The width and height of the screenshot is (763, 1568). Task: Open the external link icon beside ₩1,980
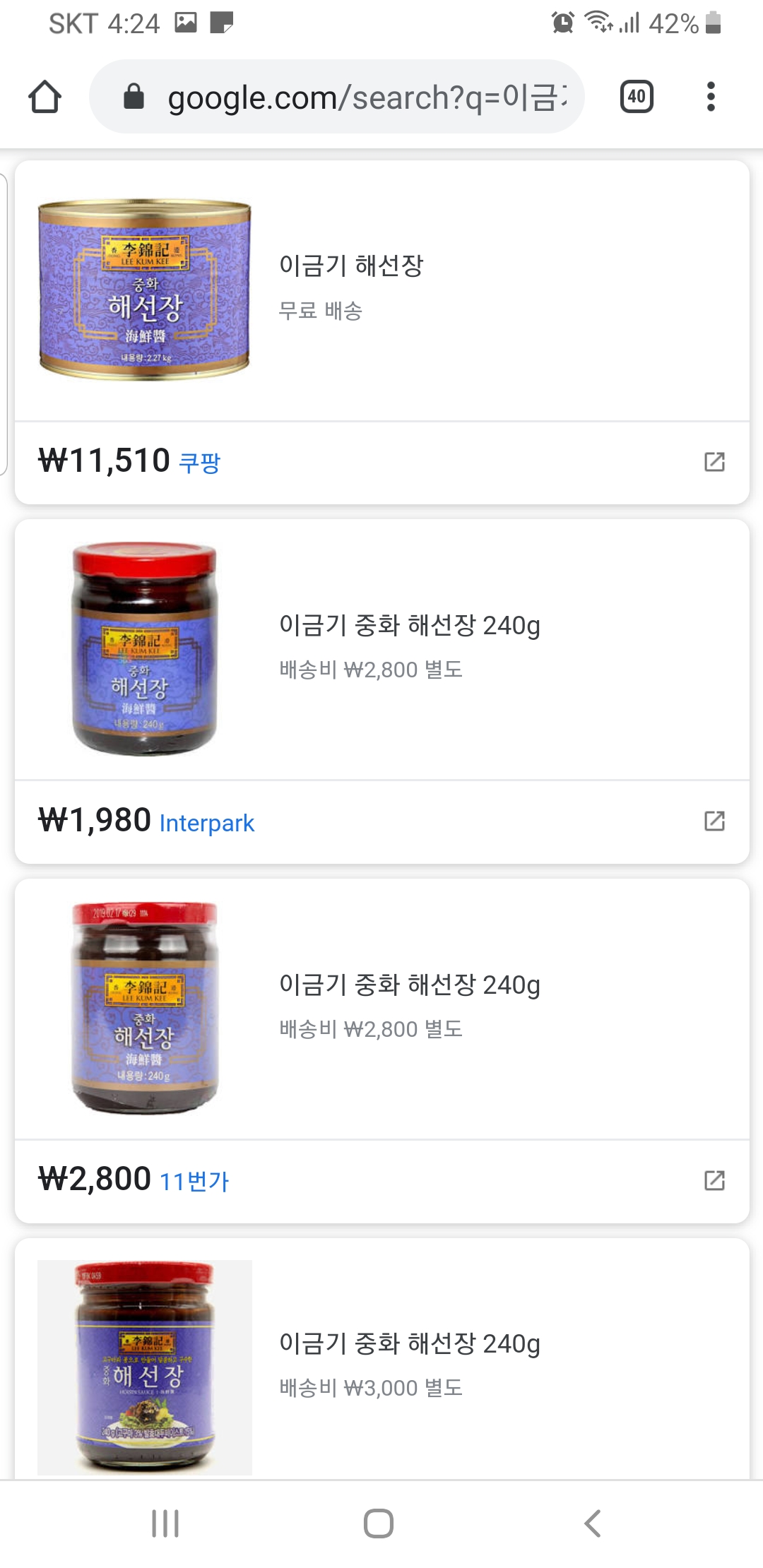[714, 821]
